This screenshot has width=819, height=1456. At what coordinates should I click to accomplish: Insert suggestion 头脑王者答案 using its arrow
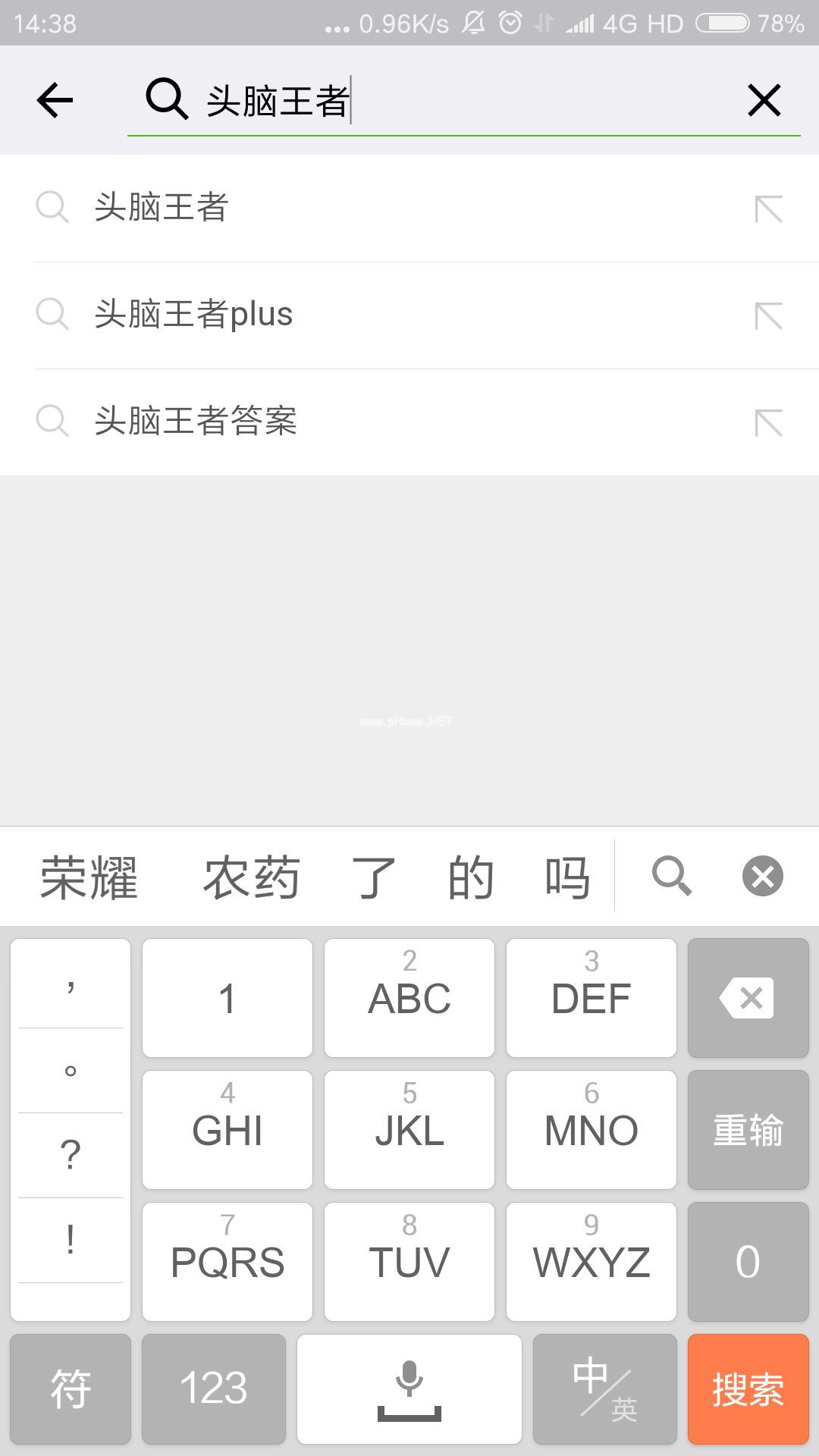[x=768, y=423]
